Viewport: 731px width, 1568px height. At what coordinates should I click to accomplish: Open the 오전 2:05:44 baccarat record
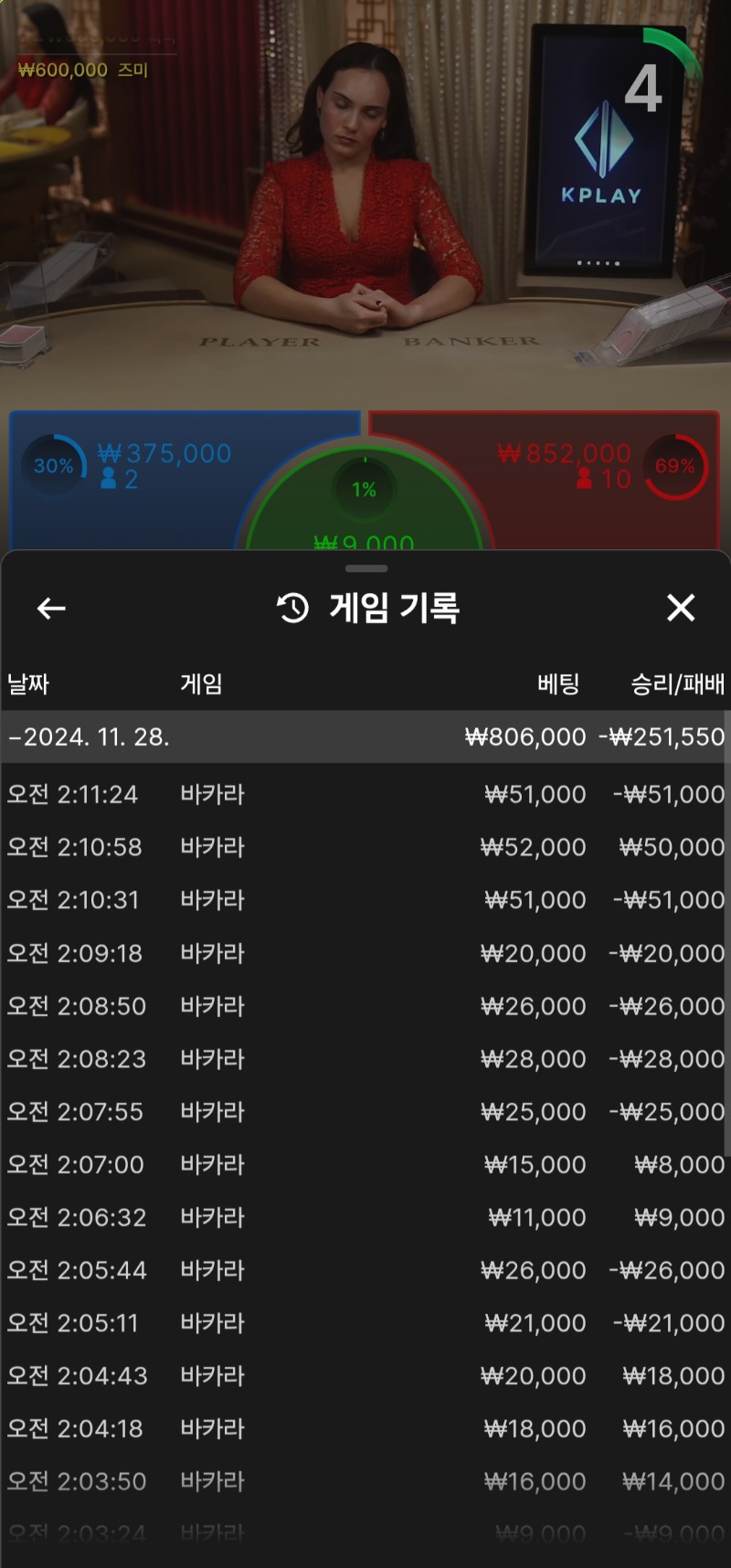click(x=365, y=1270)
